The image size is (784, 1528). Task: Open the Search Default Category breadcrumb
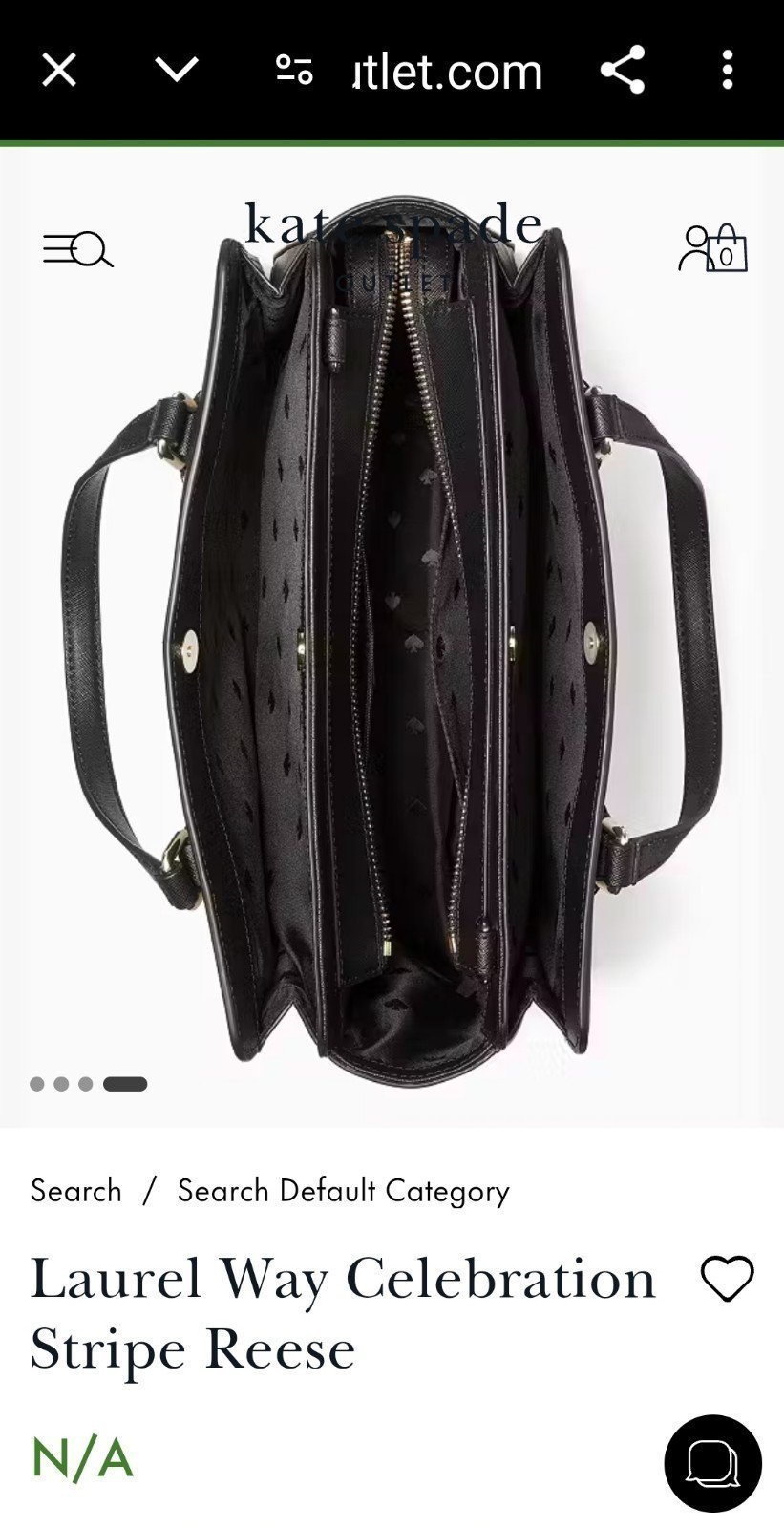tap(344, 1191)
